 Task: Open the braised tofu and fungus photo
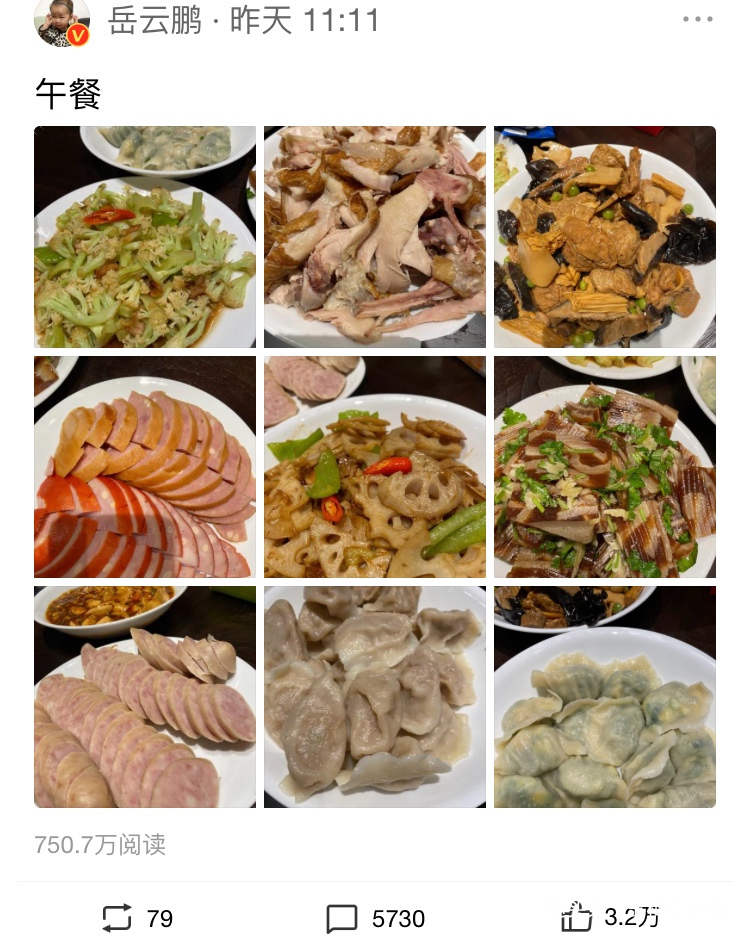coord(605,237)
